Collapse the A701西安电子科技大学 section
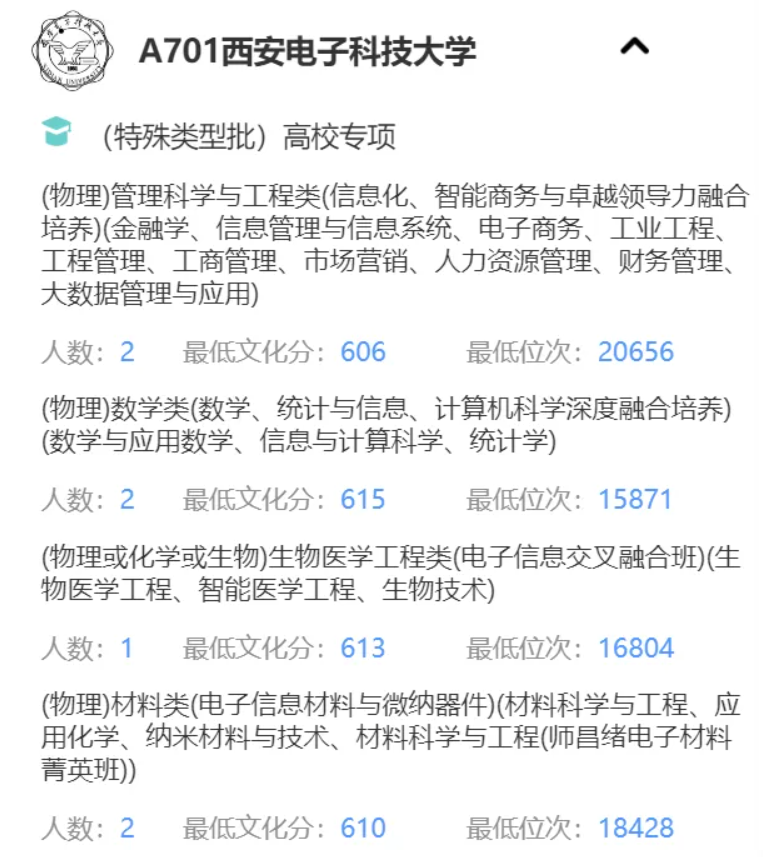Viewport: 773px width, 857px height. click(634, 46)
